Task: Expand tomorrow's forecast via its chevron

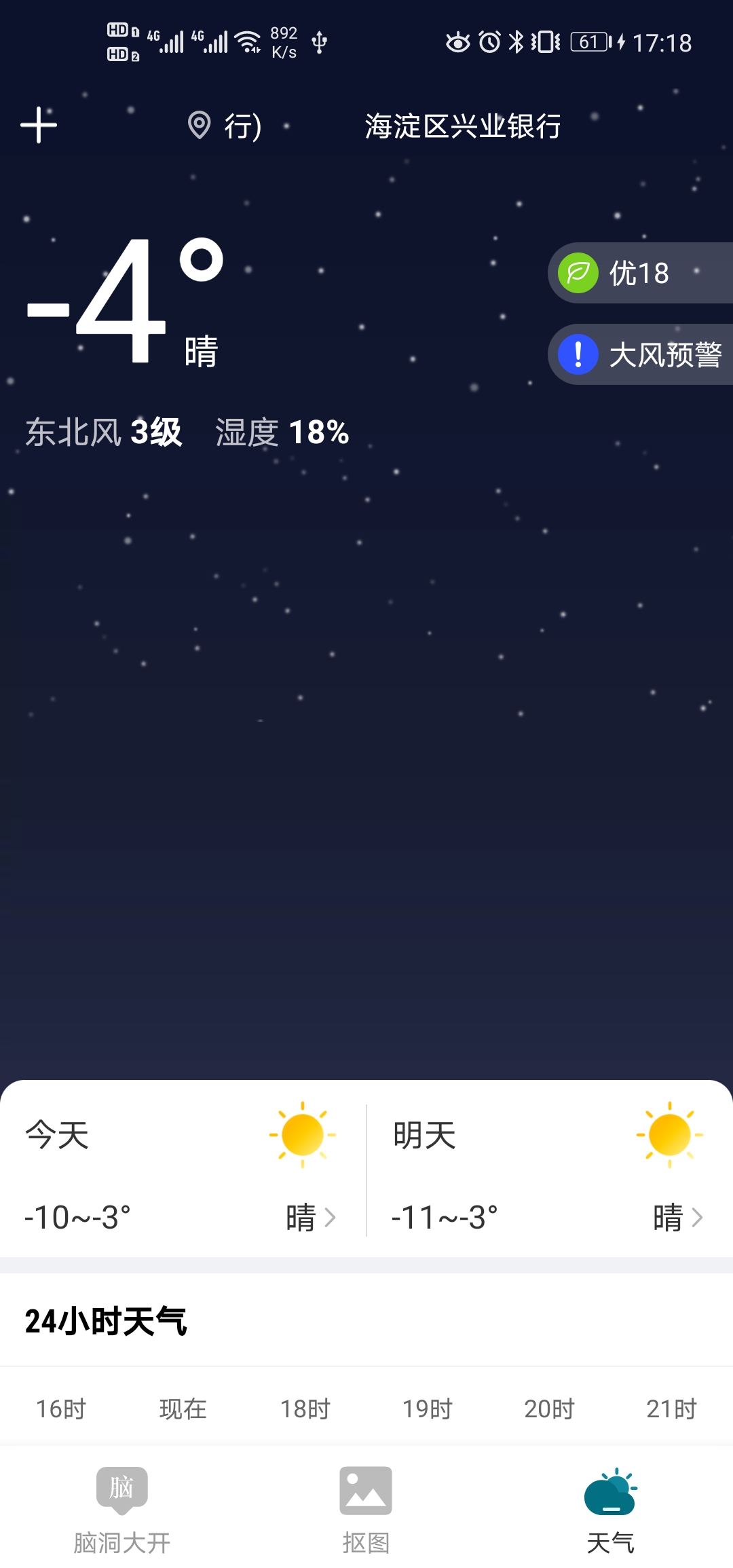Action: tap(698, 1217)
